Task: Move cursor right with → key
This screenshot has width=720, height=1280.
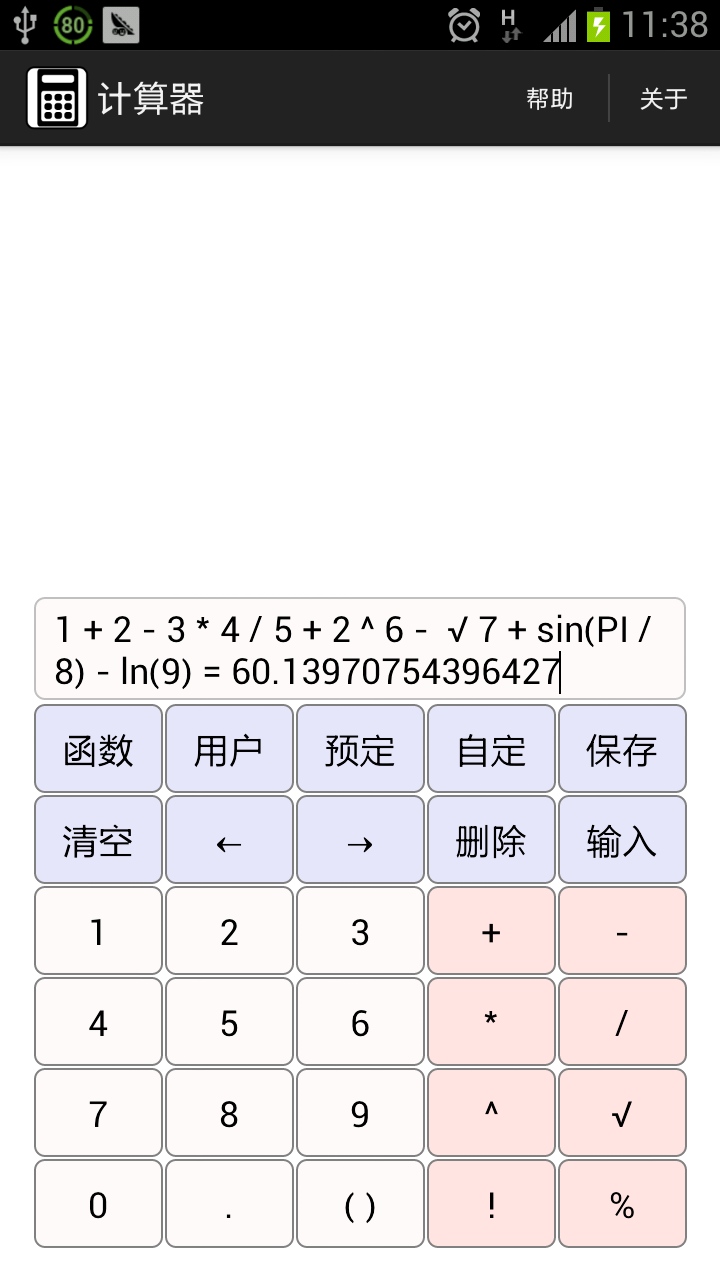Action: click(360, 841)
